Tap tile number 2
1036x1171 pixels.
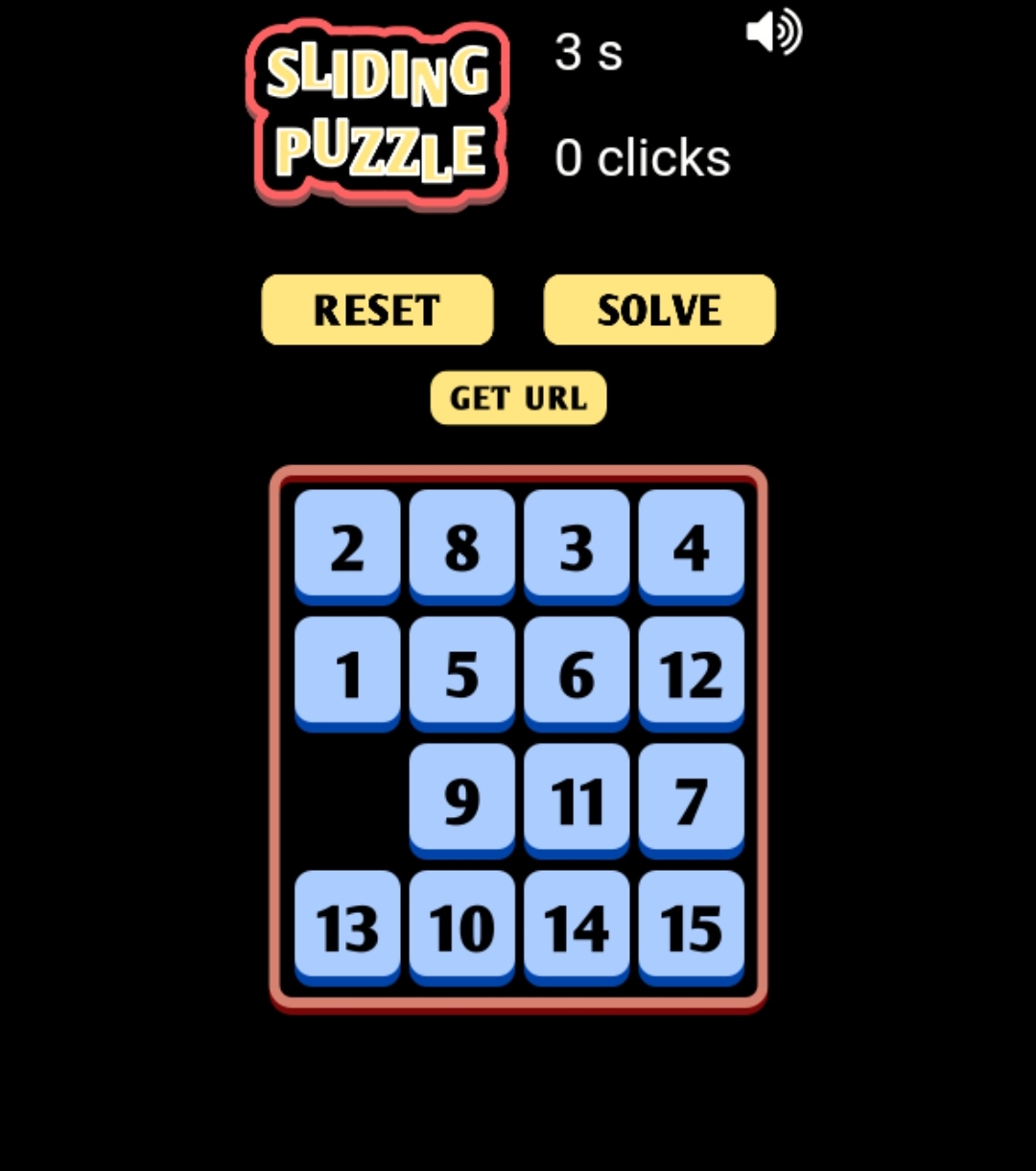(347, 546)
